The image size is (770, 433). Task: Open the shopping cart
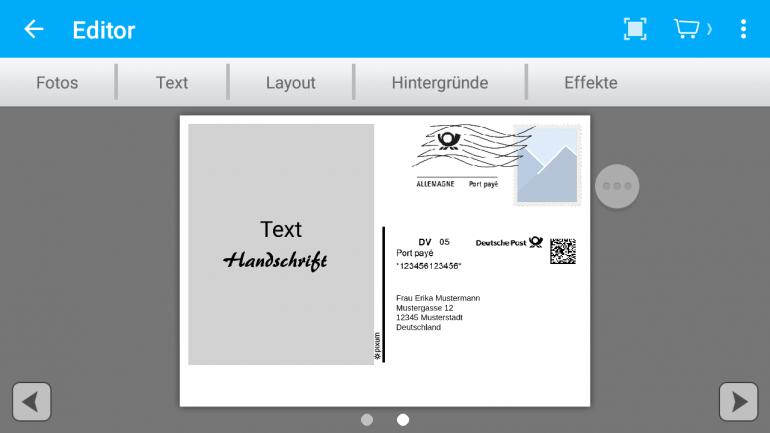click(x=688, y=29)
